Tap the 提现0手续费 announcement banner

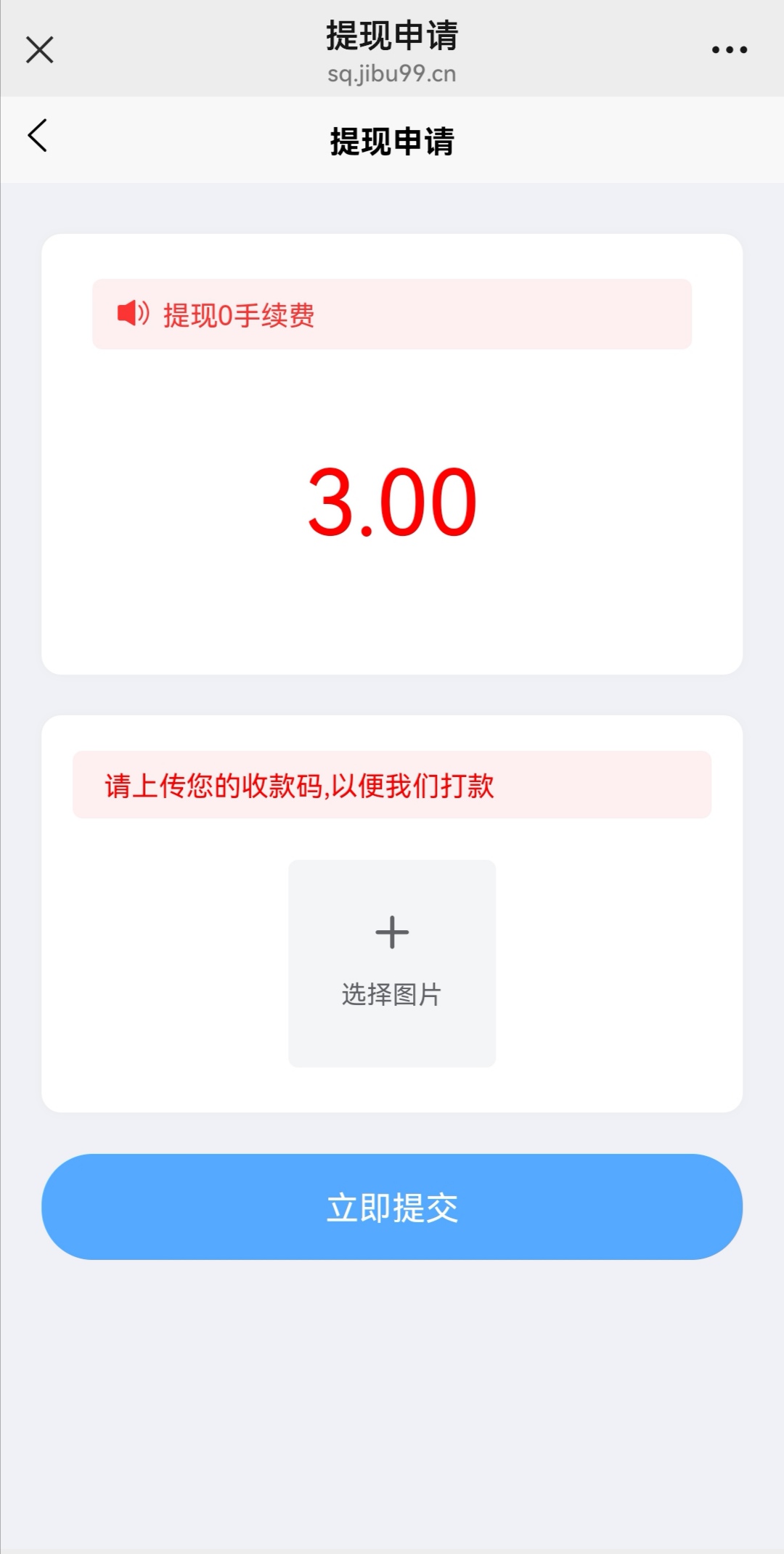click(x=392, y=314)
